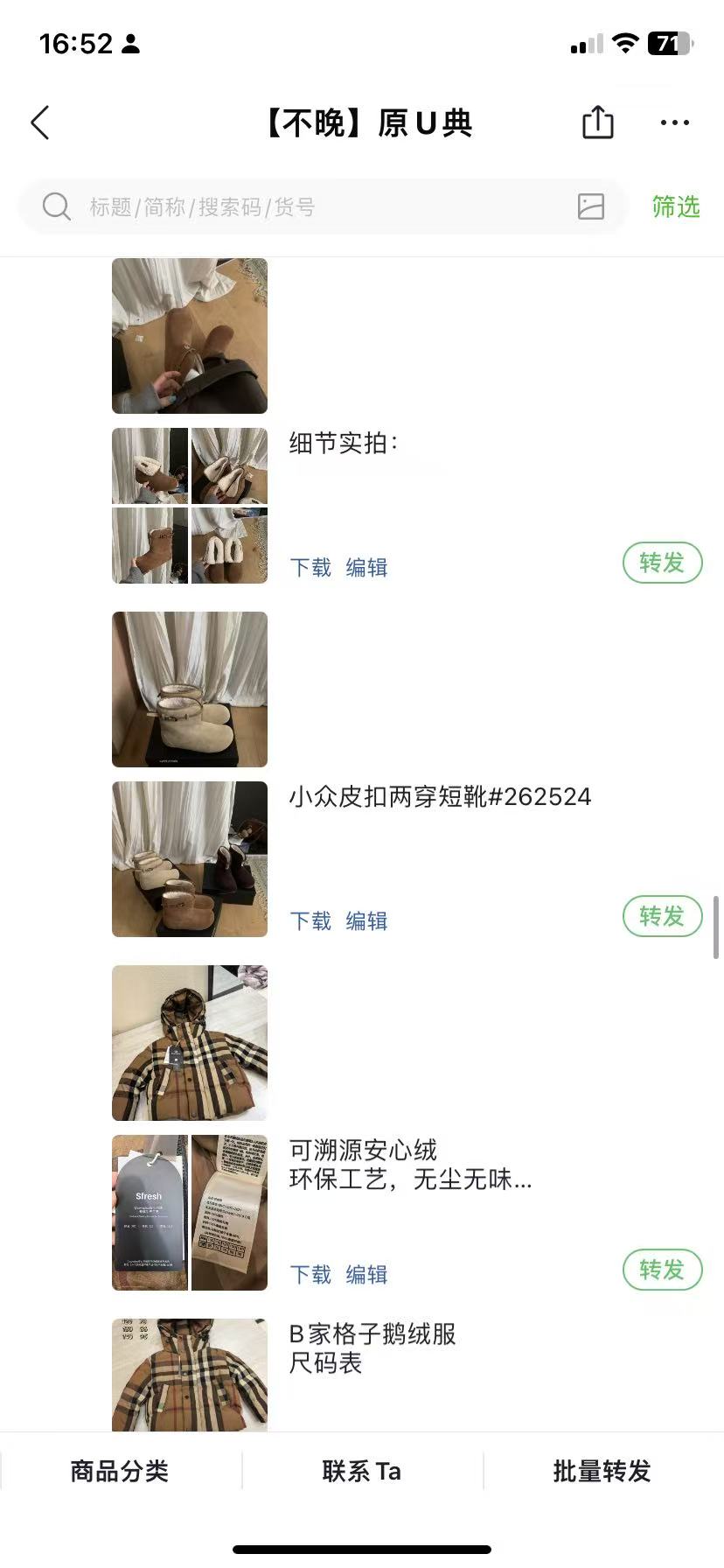Start 批量转发 batch forwarding
Viewport: 724px width, 1568px height.
pos(602,1471)
